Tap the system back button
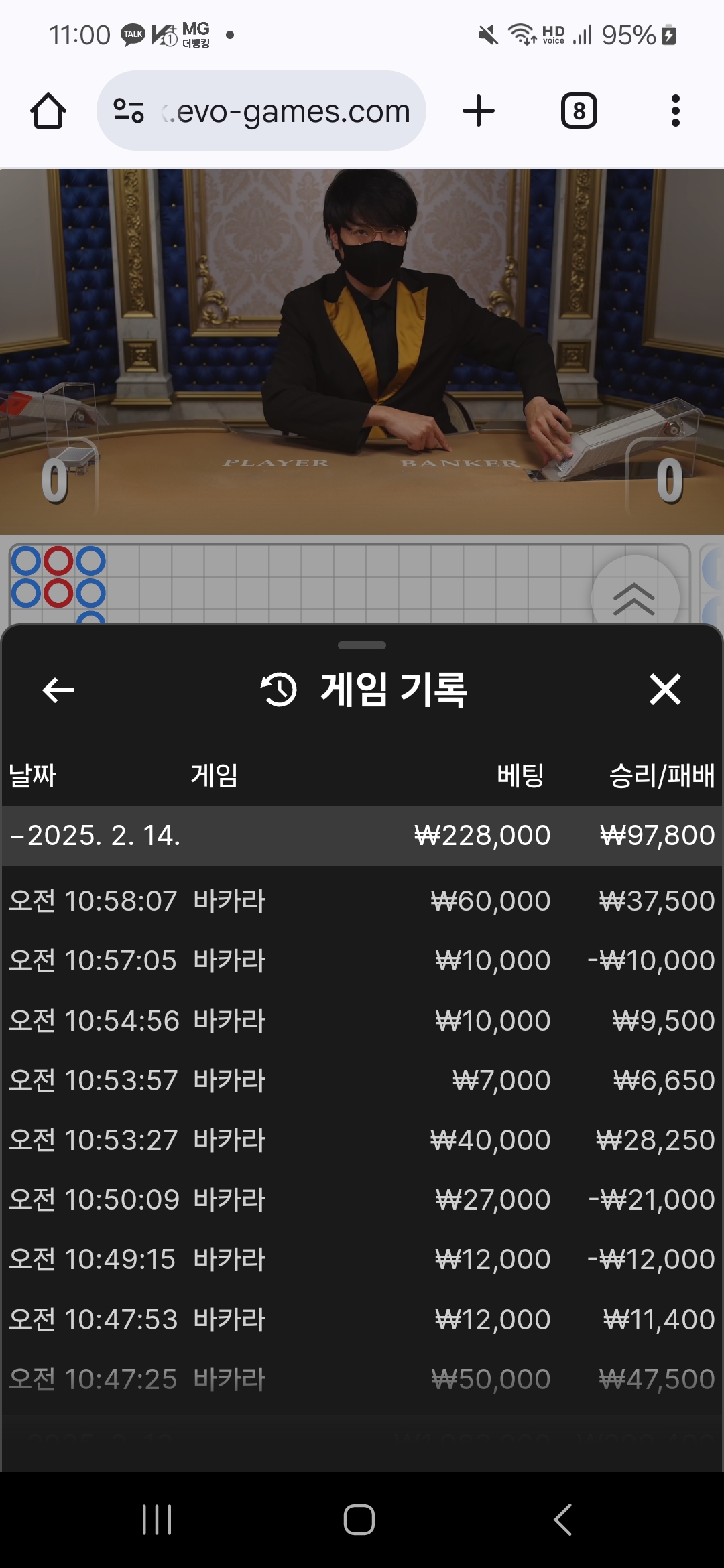This screenshot has height=1568, width=724. pos(562,1520)
